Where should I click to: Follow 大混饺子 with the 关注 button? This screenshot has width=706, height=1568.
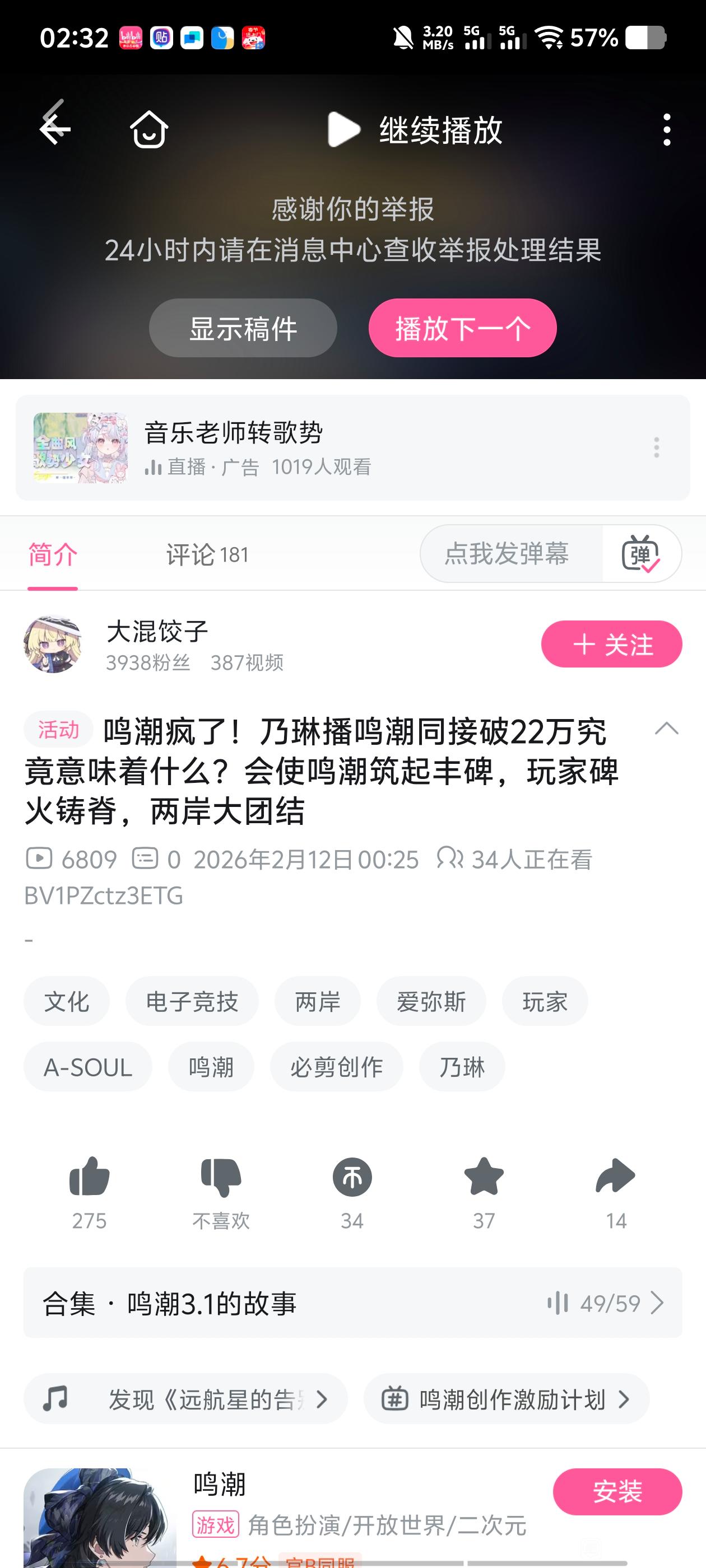tap(611, 644)
